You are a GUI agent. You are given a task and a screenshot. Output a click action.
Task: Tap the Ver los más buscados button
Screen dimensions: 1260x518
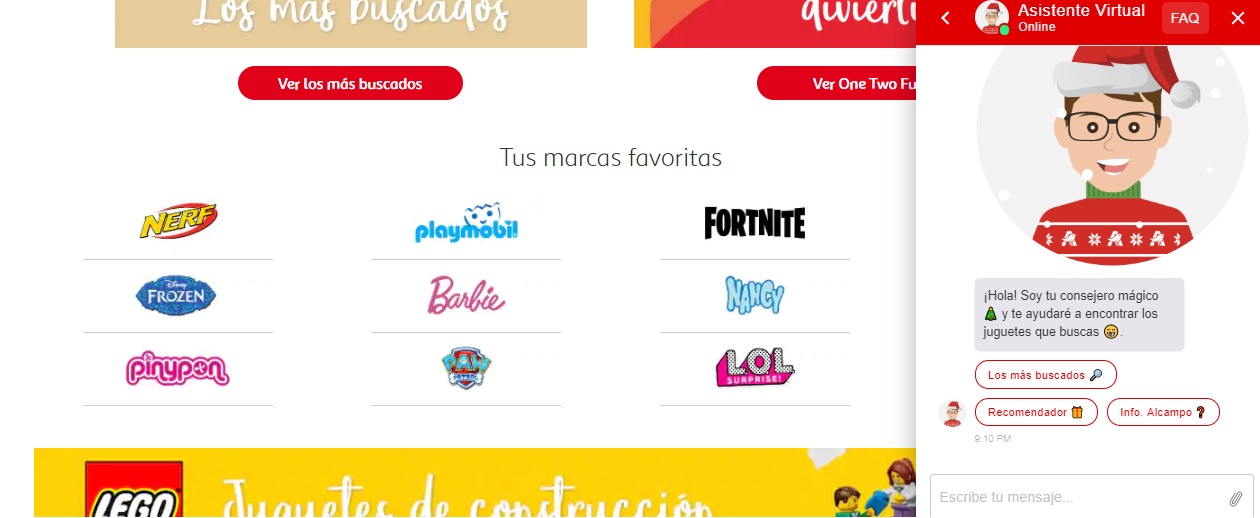click(x=350, y=84)
